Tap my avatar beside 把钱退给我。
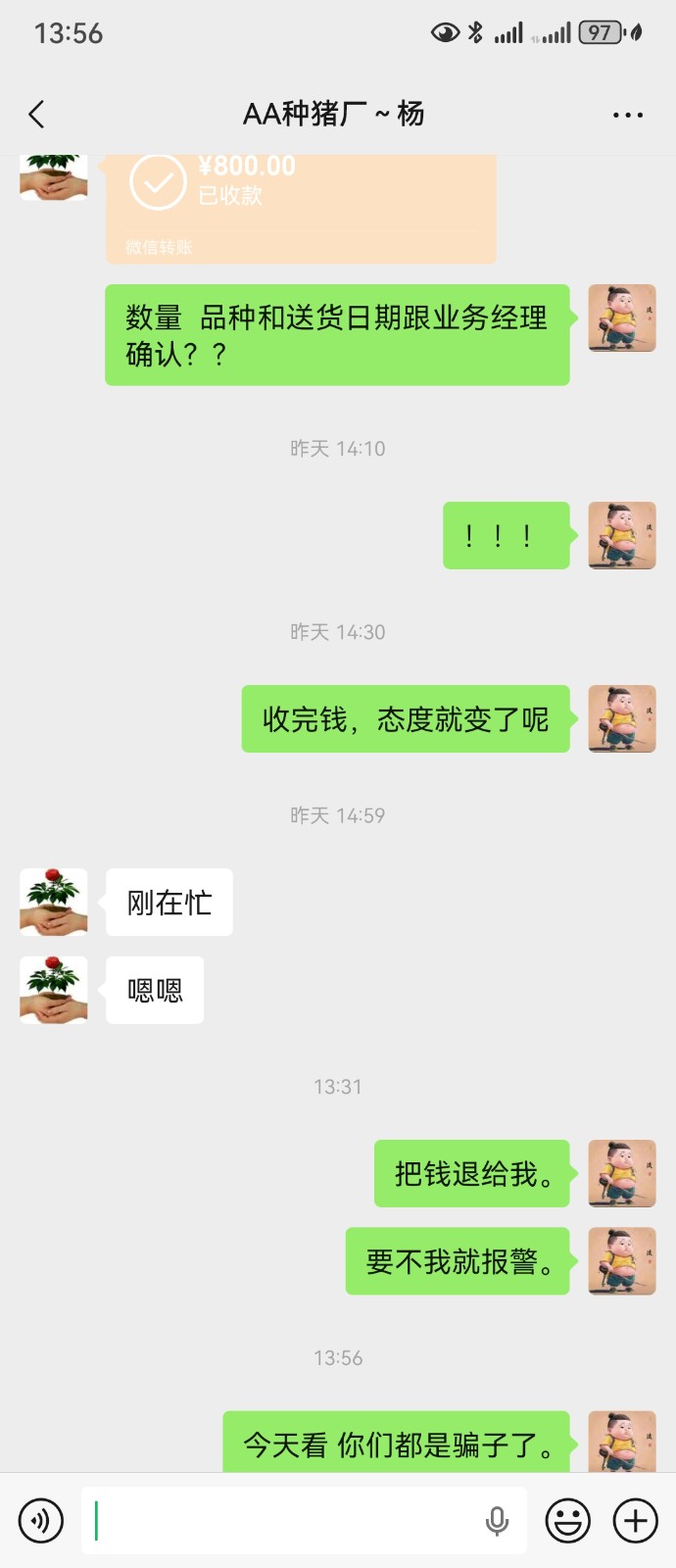The image size is (676, 1568). [x=621, y=1173]
